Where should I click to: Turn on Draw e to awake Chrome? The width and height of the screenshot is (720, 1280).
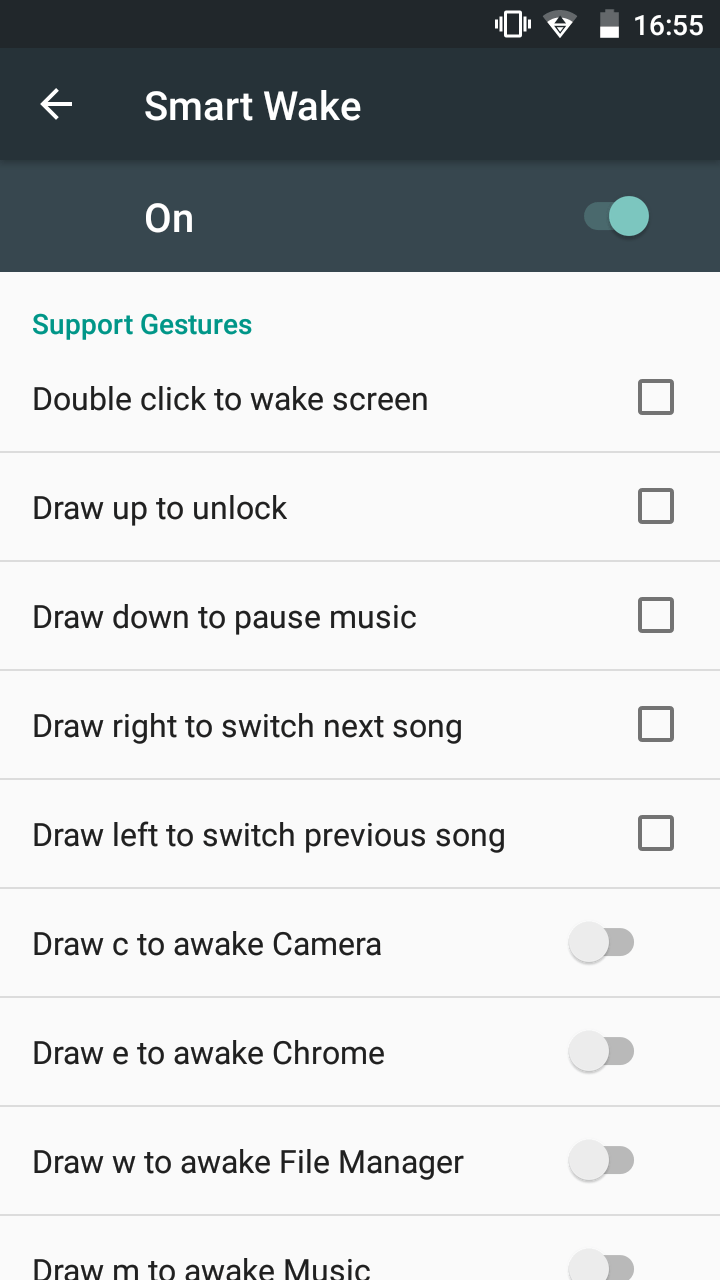[601, 1052]
